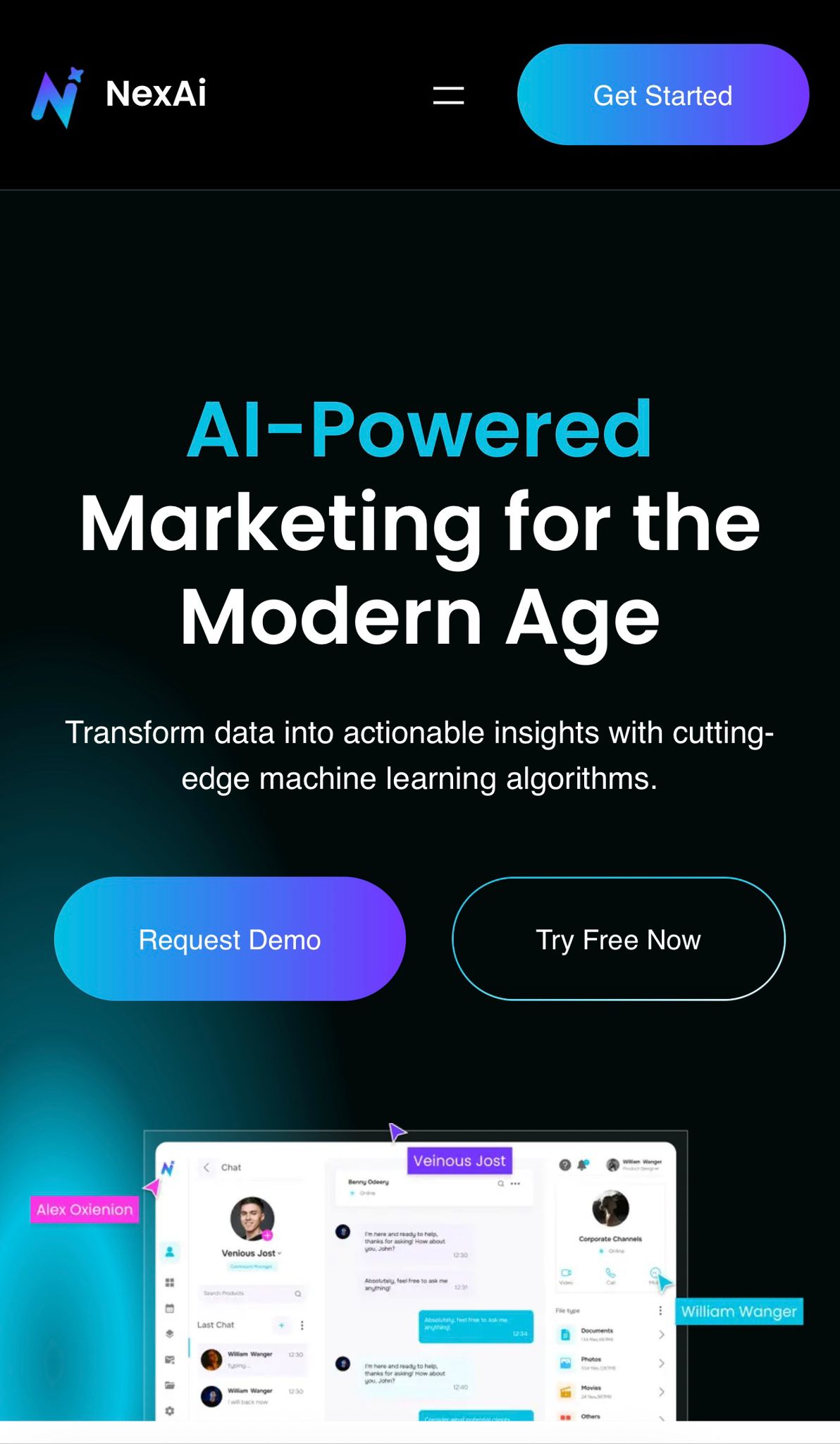Tap the Get Started button
This screenshot has height=1444, width=840.
662,95
